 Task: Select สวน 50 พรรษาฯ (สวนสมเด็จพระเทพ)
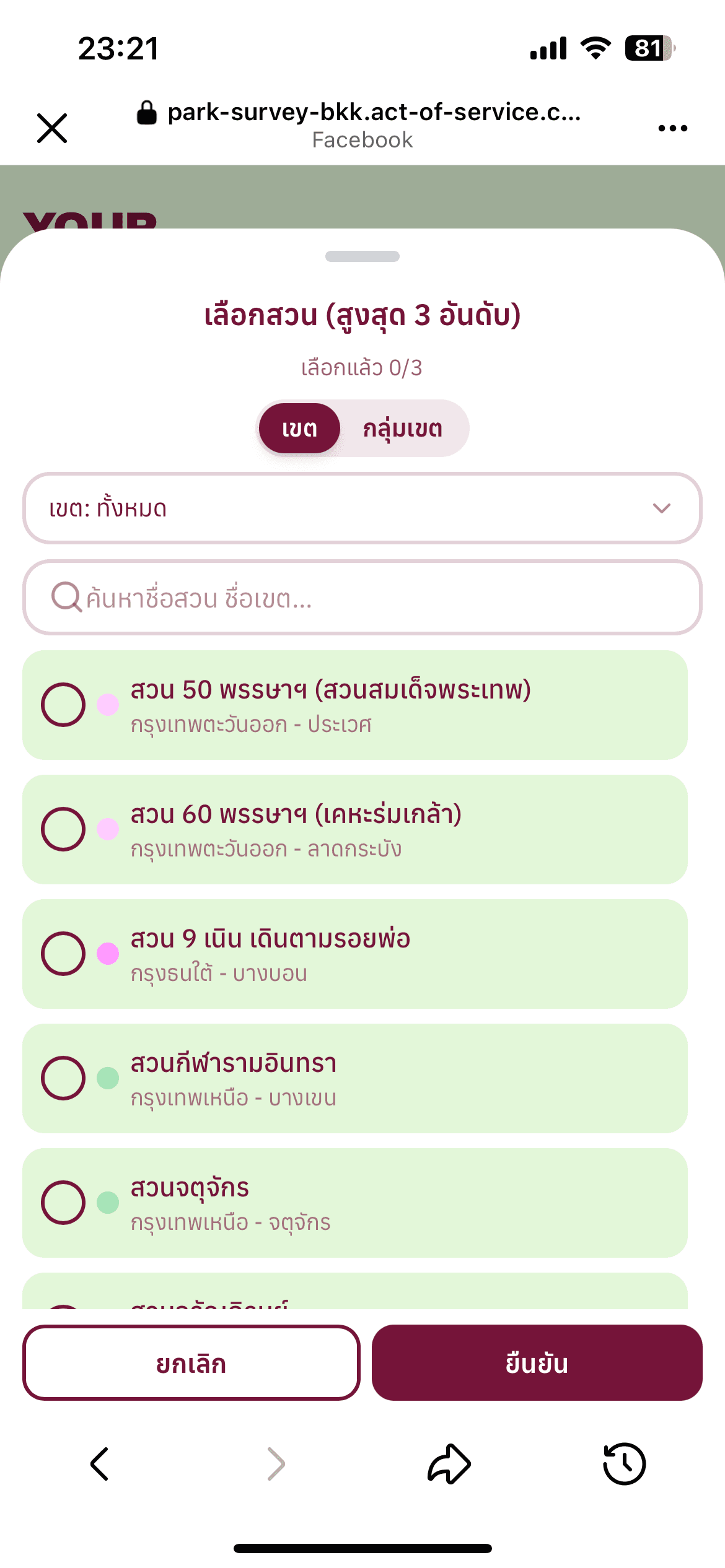click(354, 705)
